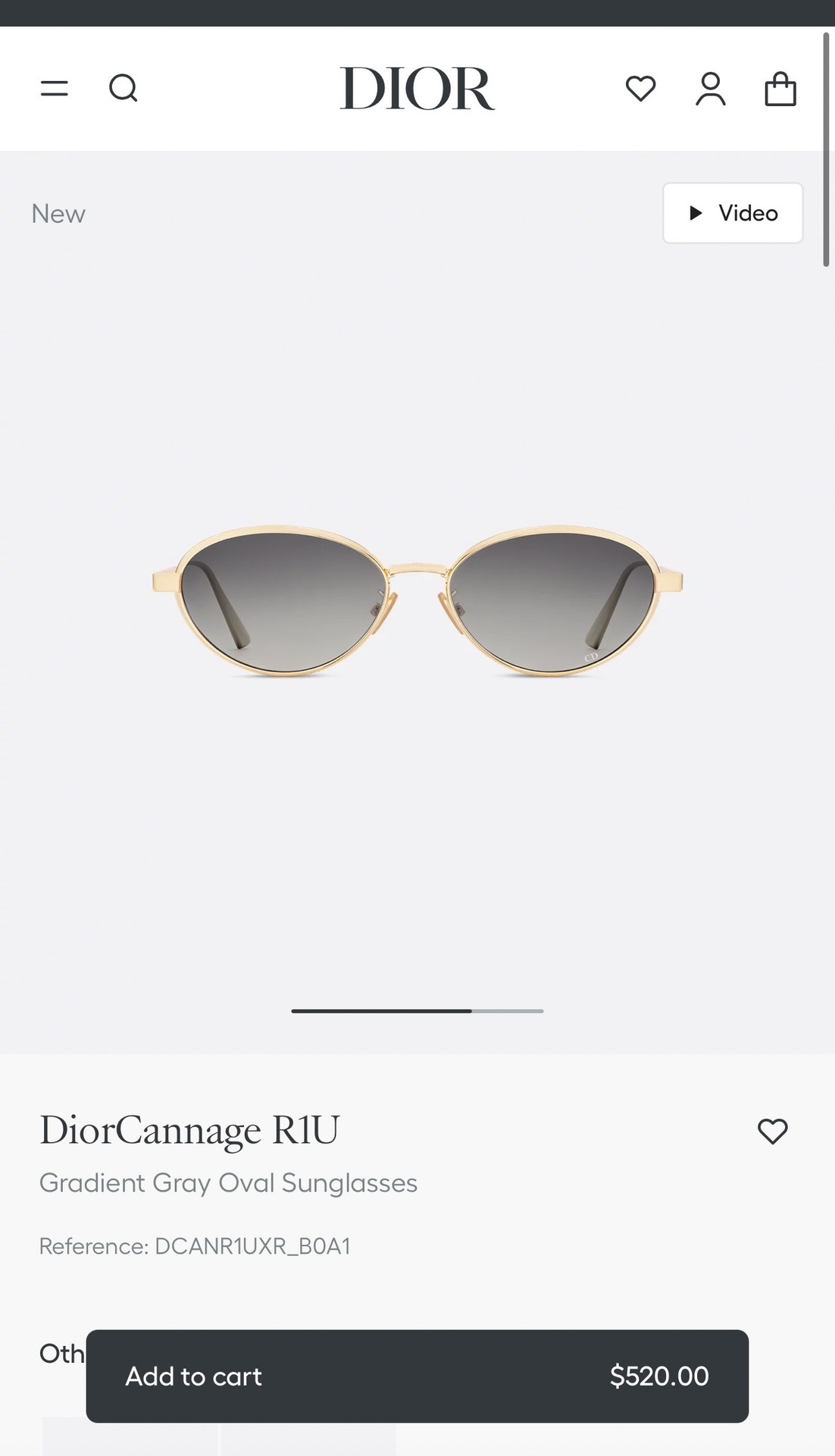Open the account profile icon

[x=710, y=89]
